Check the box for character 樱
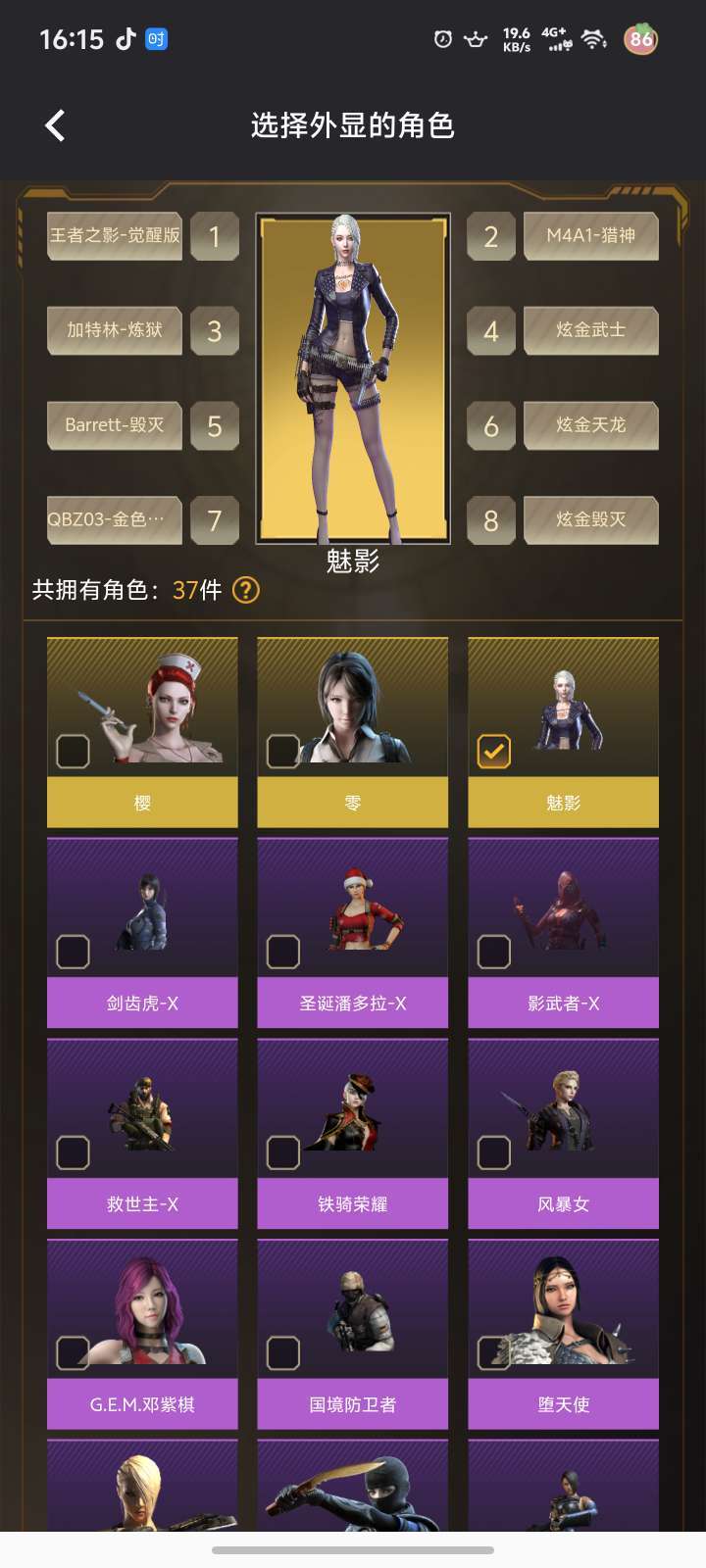706x1568 pixels. point(74,752)
